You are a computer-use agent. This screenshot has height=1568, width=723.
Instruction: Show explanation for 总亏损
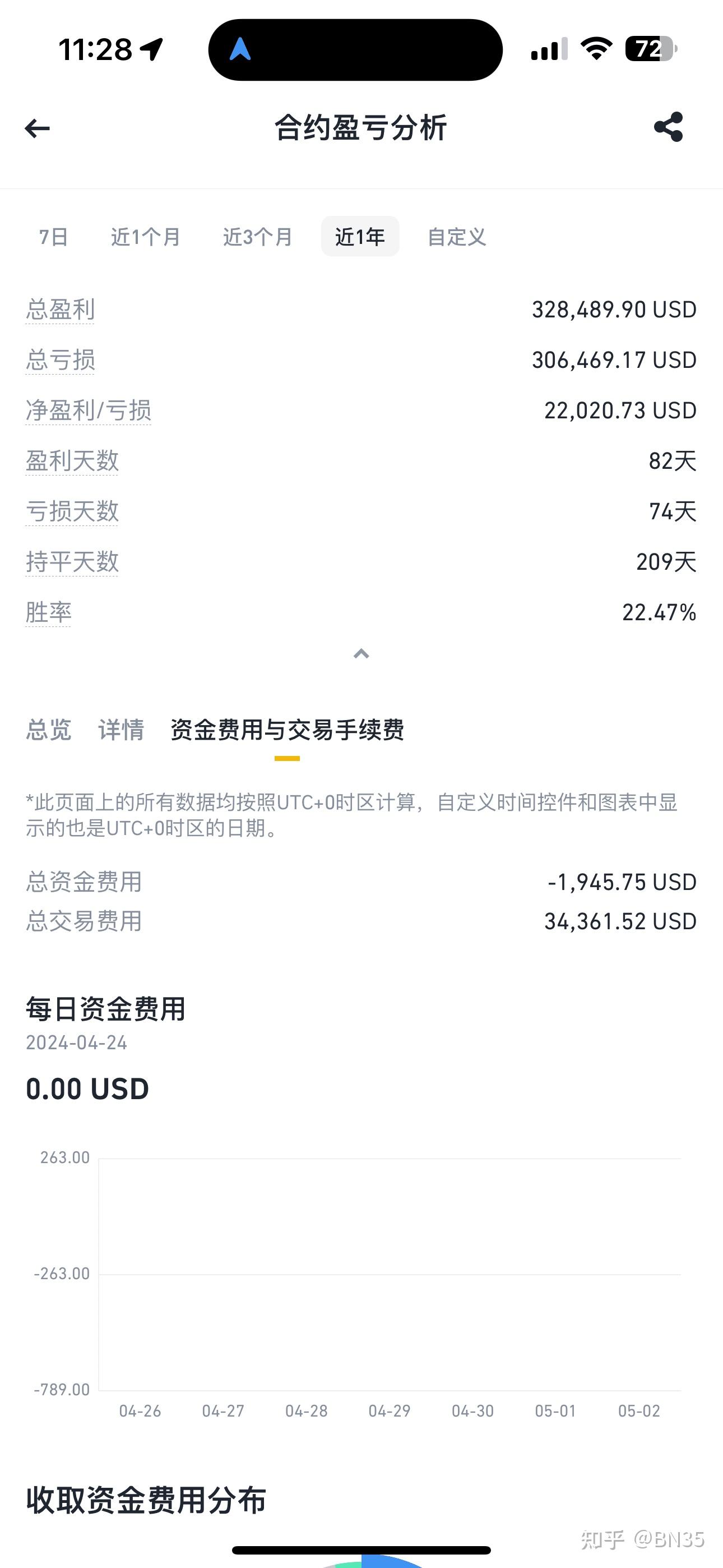pos(61,361)
